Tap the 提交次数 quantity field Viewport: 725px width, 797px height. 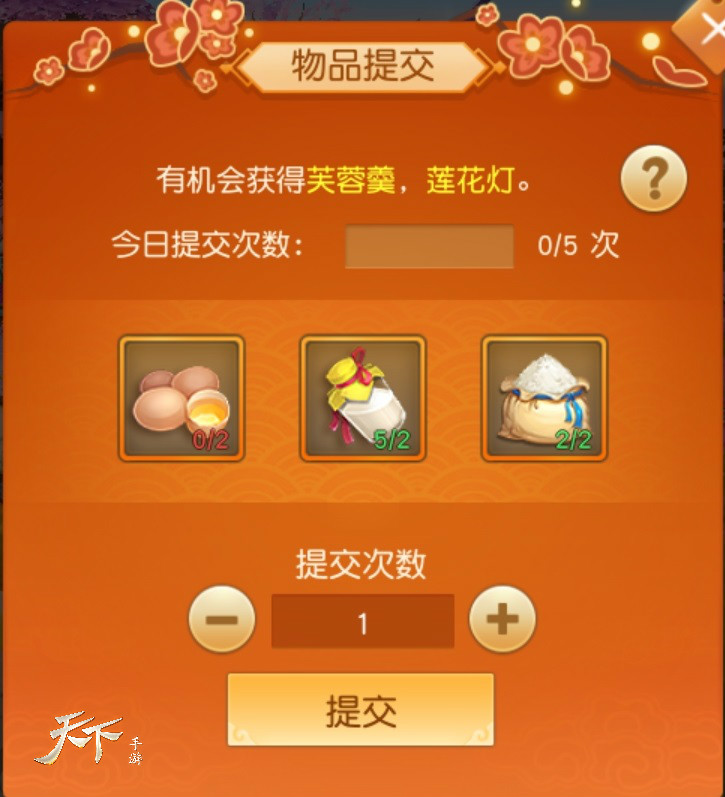click(362, 621)
